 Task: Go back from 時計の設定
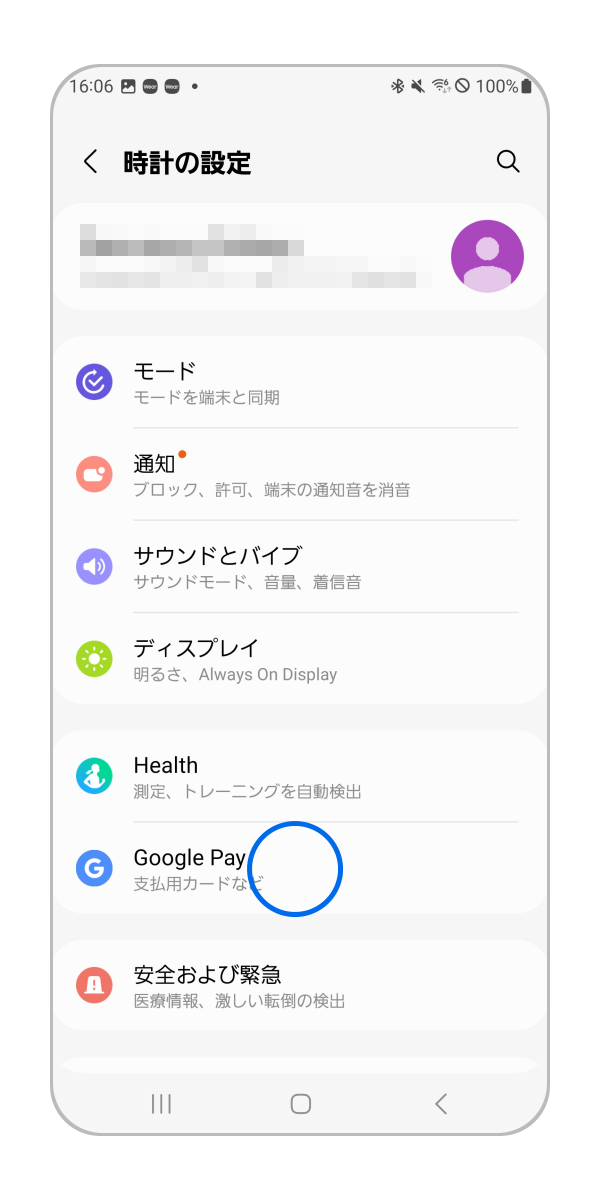pyautogui.click(x=91, y=162)
